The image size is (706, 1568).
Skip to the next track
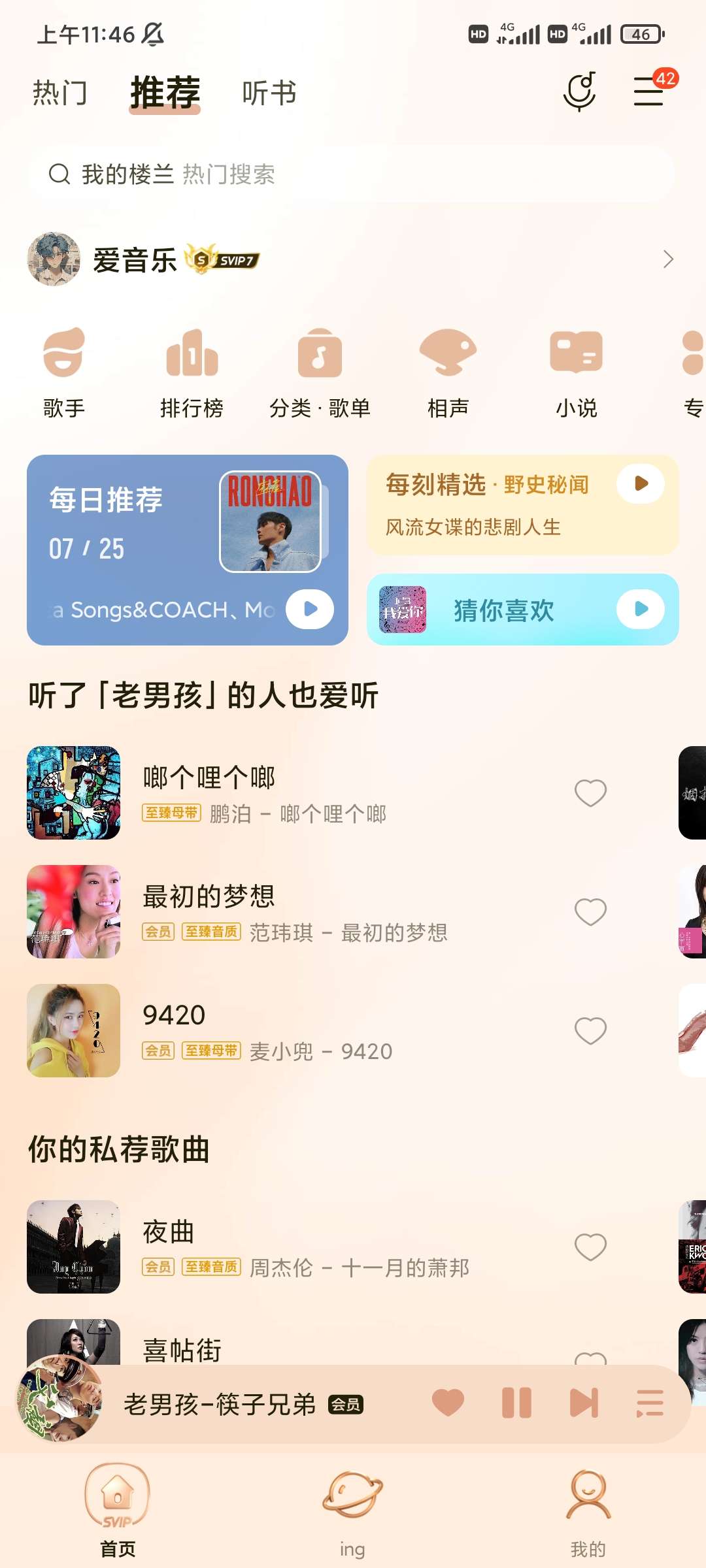pos(584,1403)
